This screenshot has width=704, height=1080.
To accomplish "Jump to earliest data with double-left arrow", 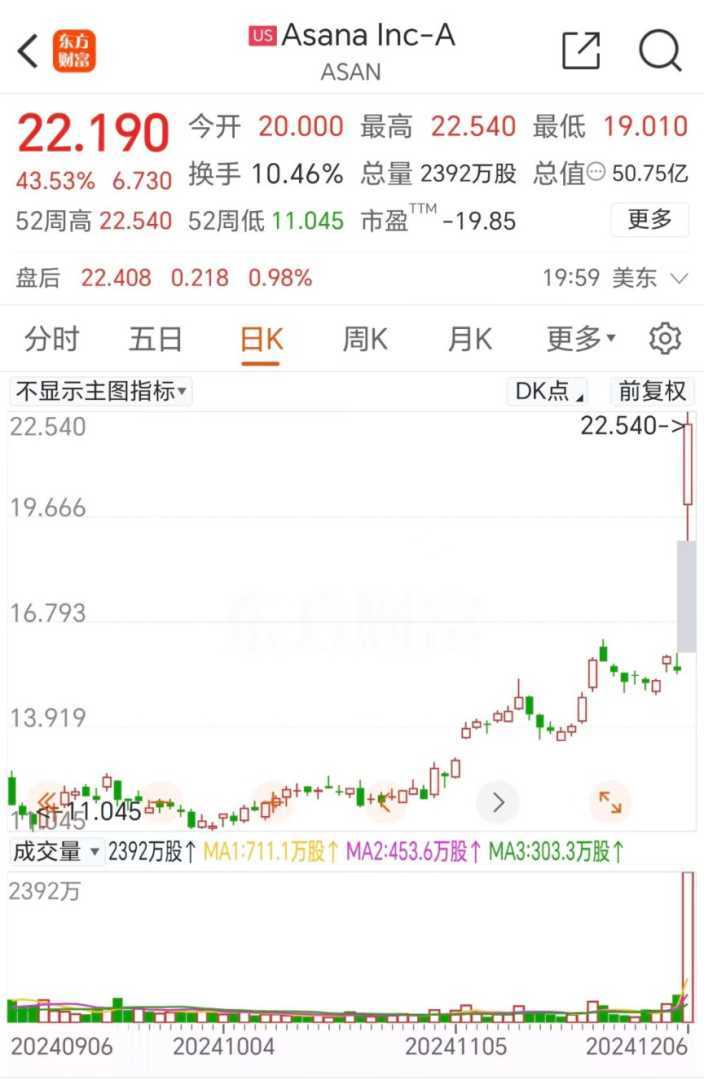I will (x=46, y=801).
